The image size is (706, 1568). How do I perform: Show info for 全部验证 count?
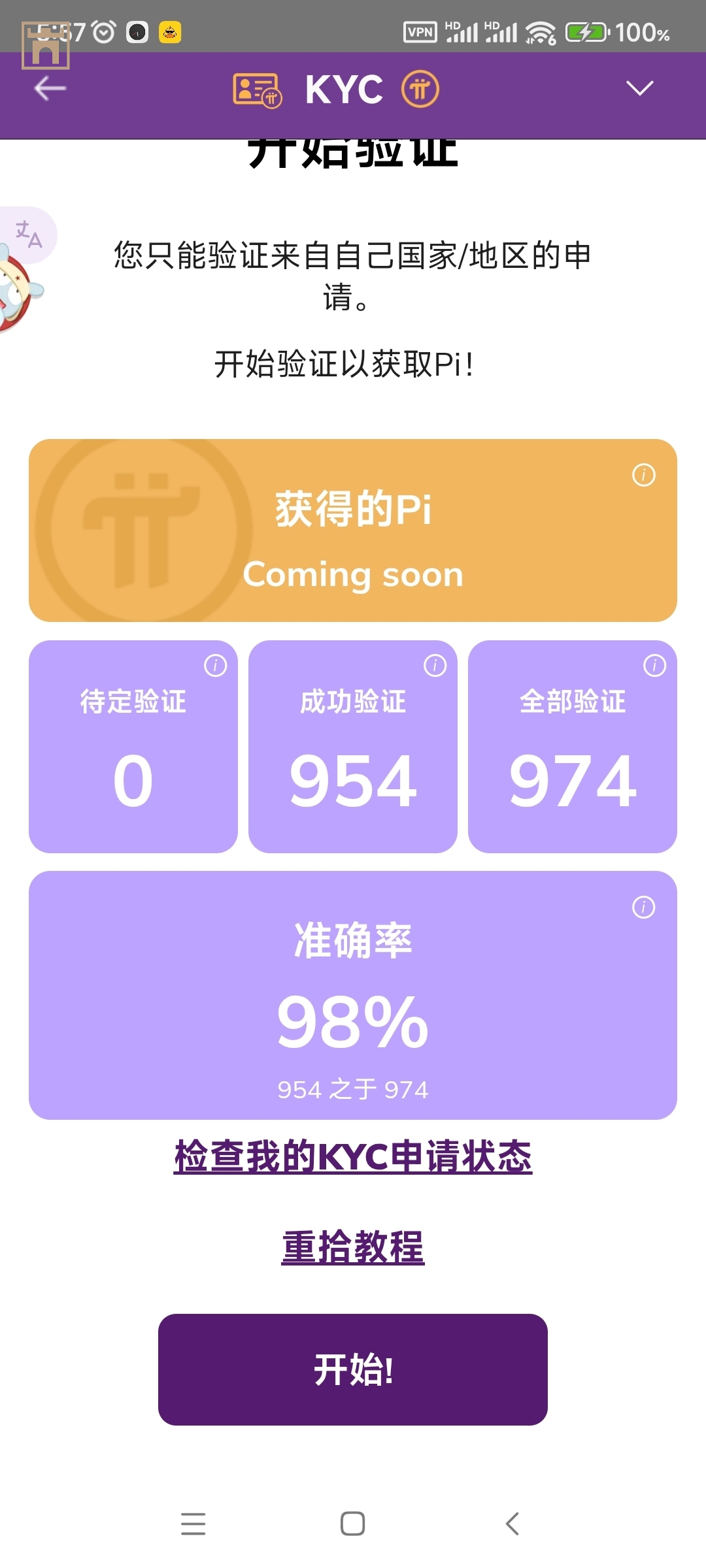click(654, 666)
